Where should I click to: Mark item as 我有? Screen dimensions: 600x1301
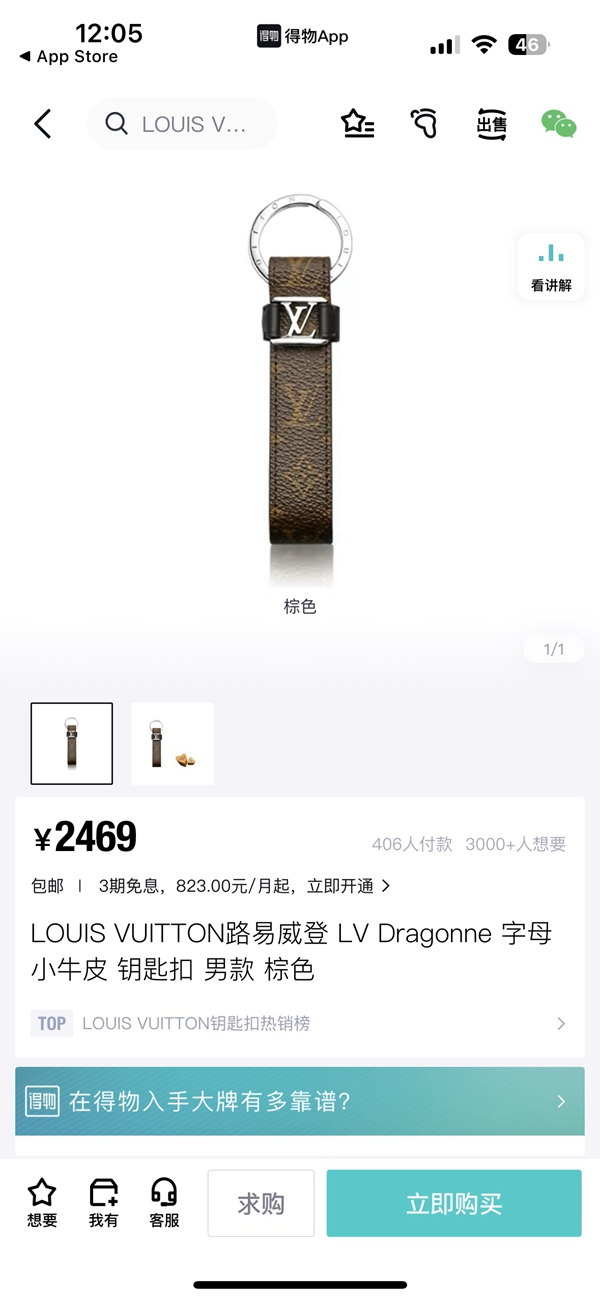(103, 1202)
